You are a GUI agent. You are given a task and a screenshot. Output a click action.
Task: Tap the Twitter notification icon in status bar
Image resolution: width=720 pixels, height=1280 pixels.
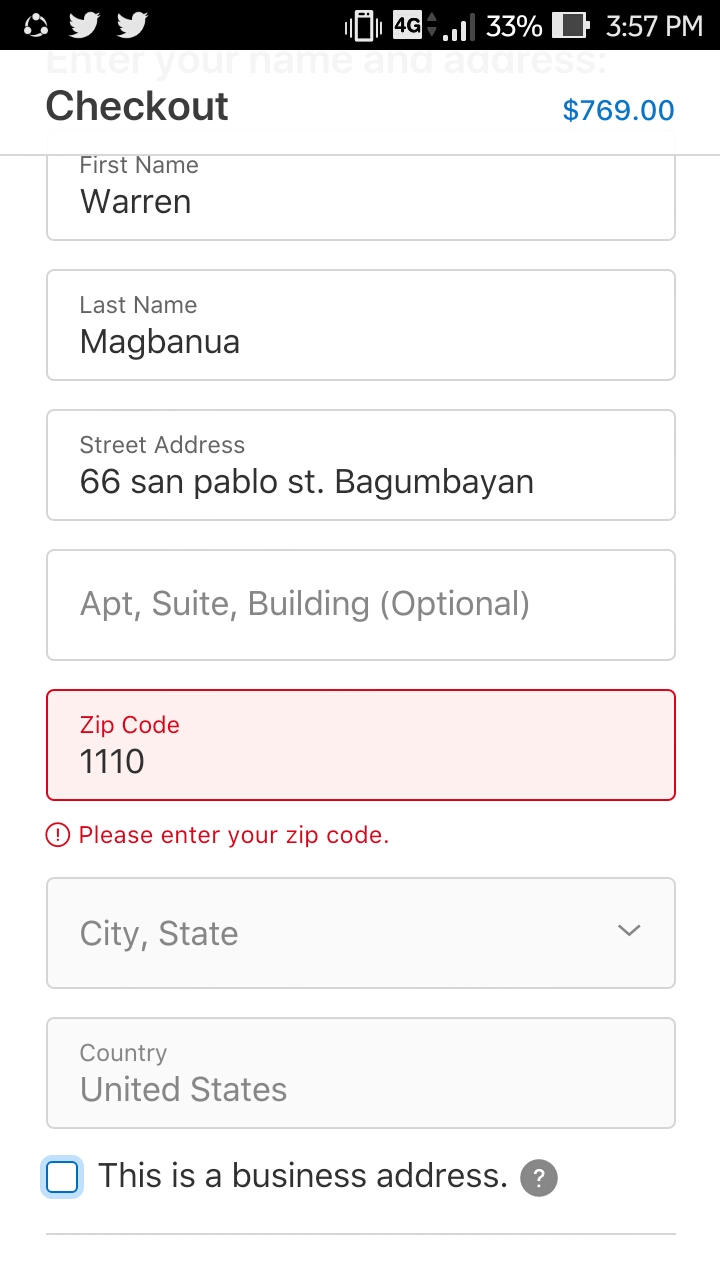84,24
